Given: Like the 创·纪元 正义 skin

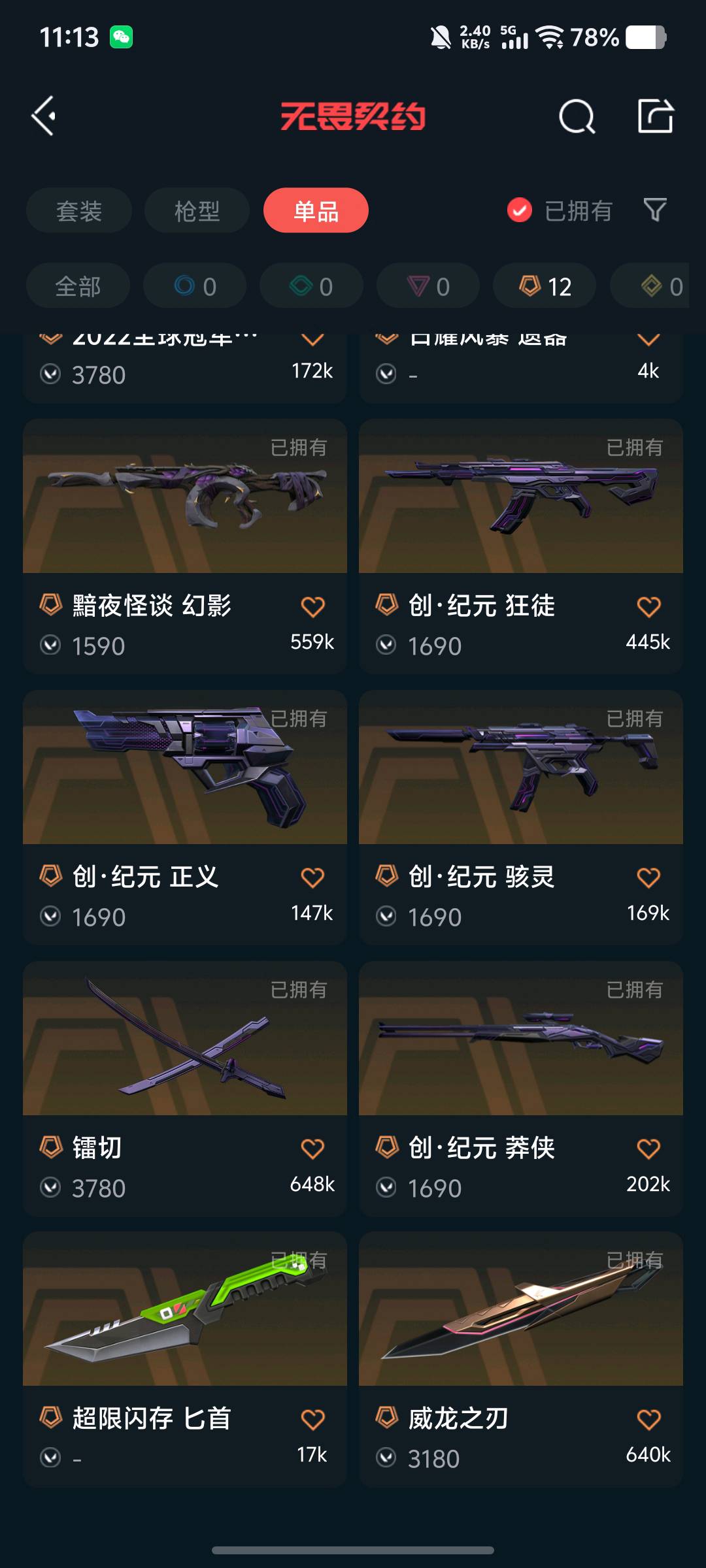Looking at the screenshot, I should coord(312,877).
